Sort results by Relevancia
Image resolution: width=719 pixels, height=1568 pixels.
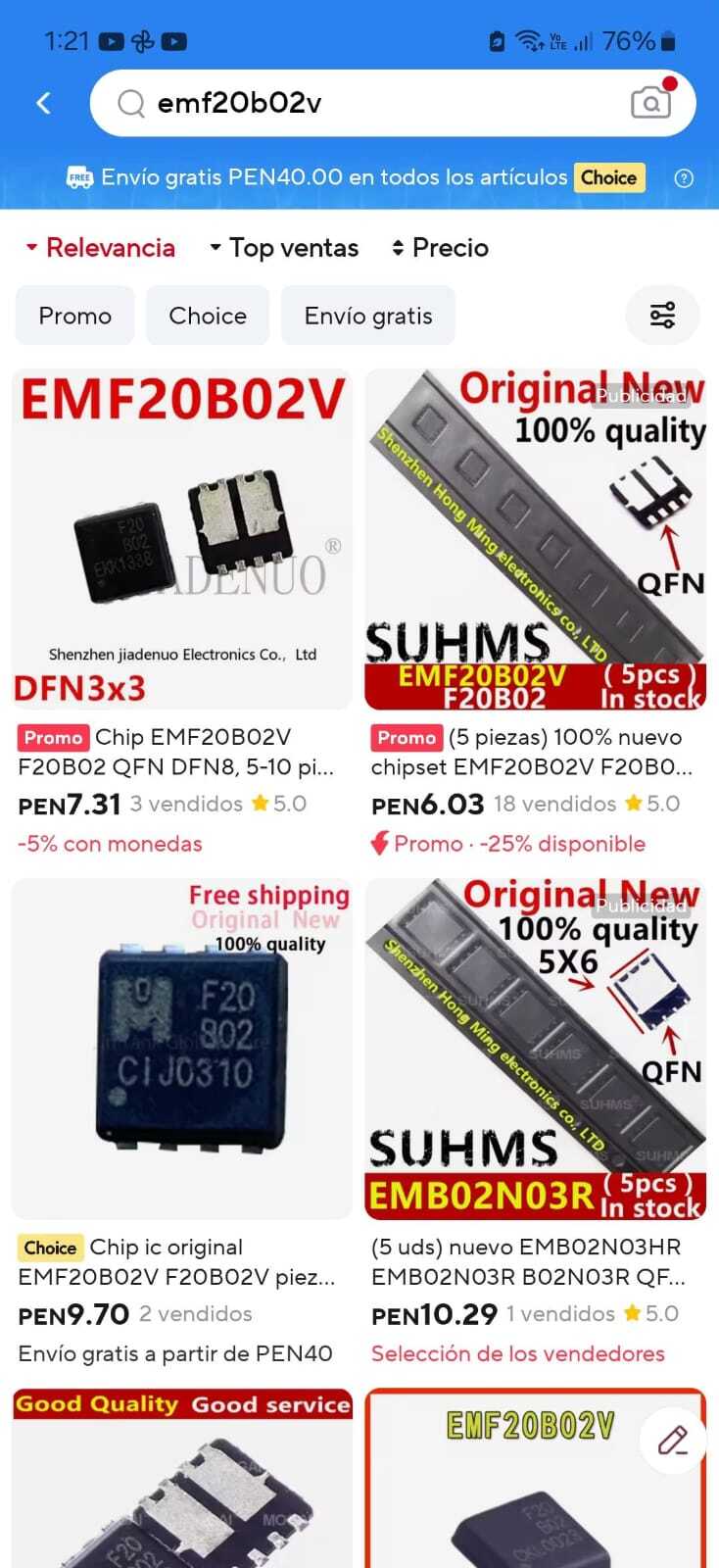point(101,248)
